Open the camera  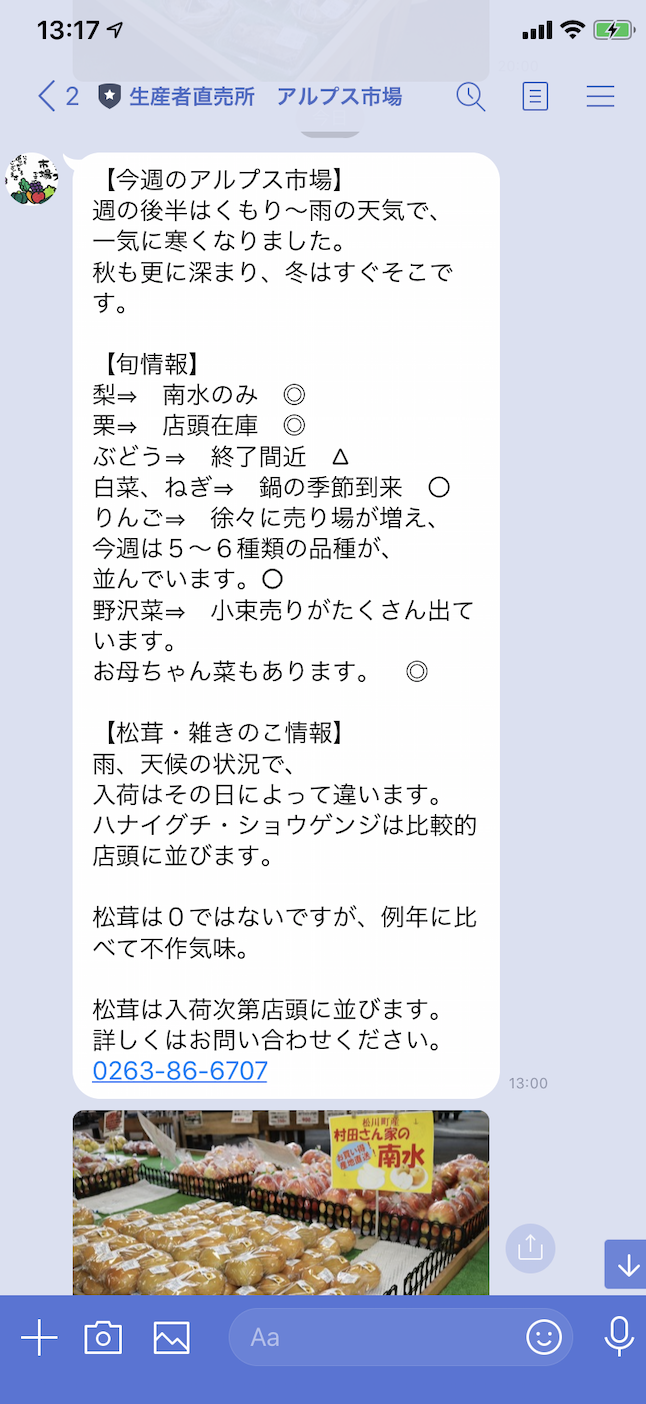(103, 1337)
